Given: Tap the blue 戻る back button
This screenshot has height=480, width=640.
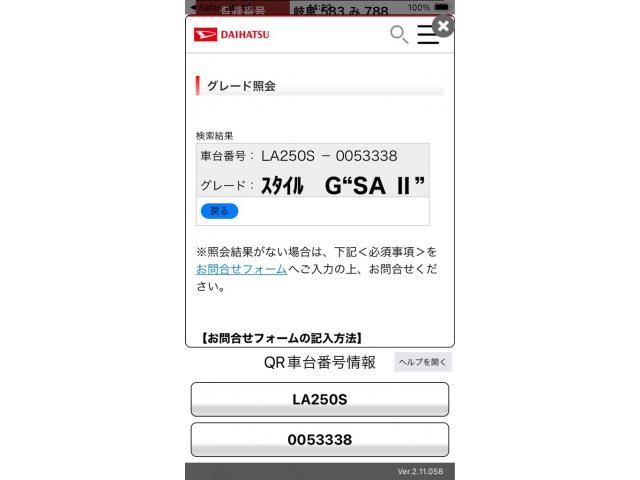Looking at the screenshot, I should point(219,211).
